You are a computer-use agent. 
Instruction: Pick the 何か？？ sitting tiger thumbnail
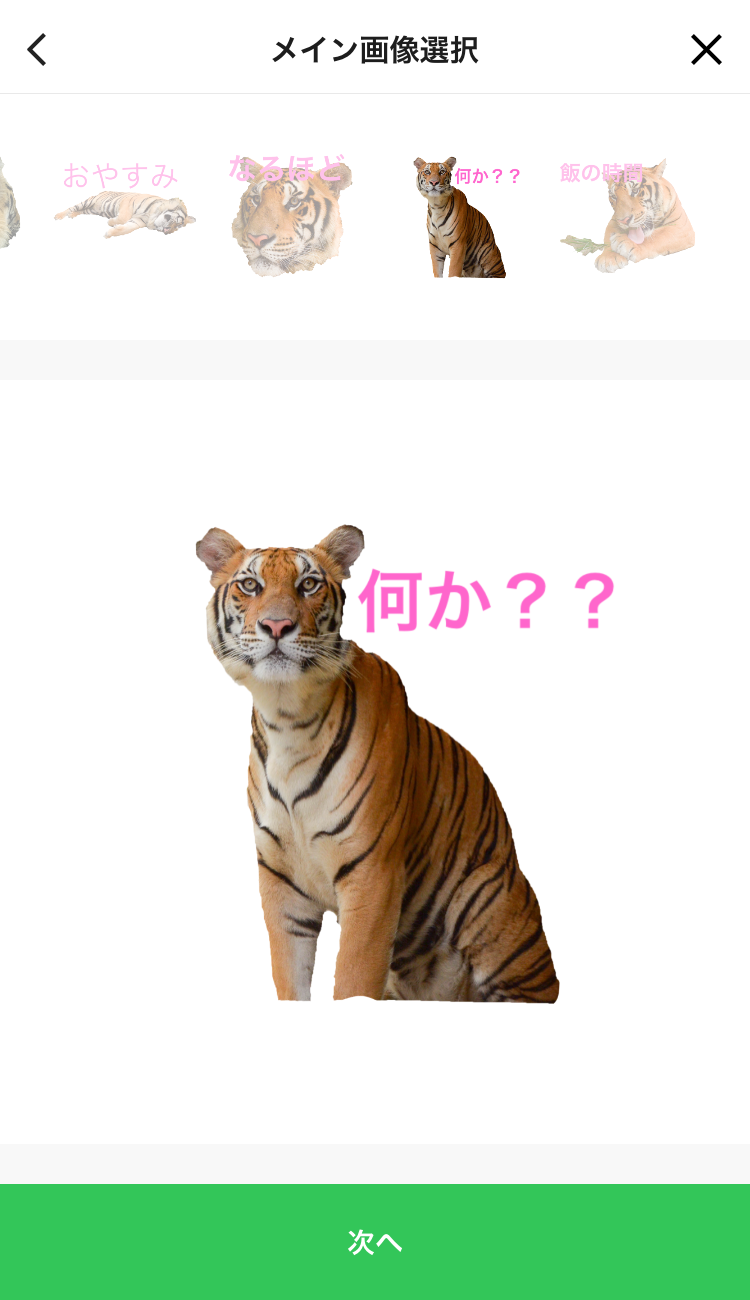[459, 217]
